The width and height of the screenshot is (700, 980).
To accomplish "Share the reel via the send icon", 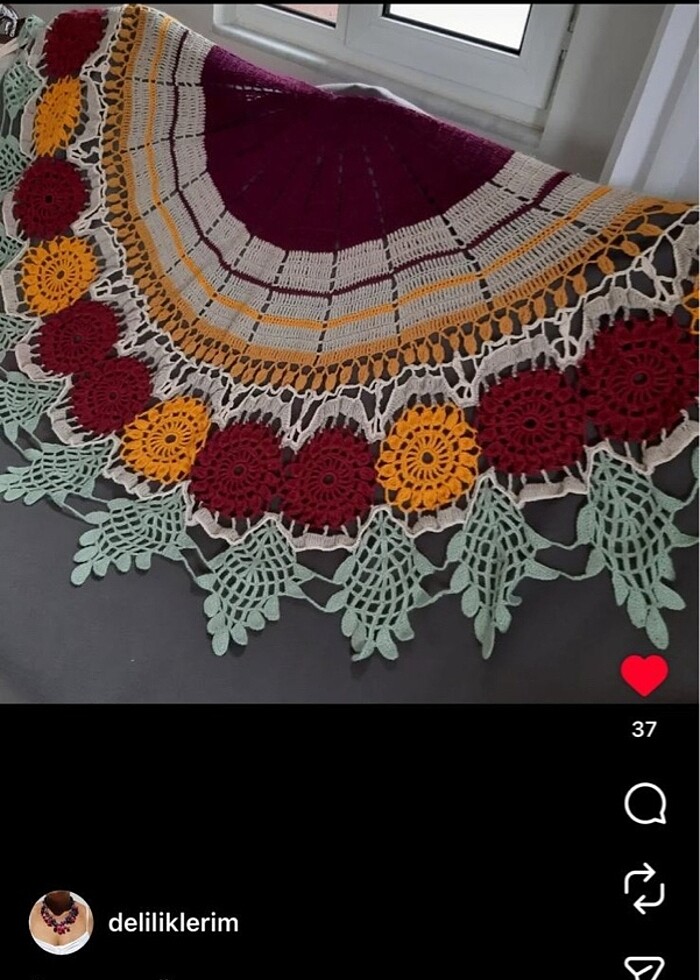I will (x=644, y=967).
